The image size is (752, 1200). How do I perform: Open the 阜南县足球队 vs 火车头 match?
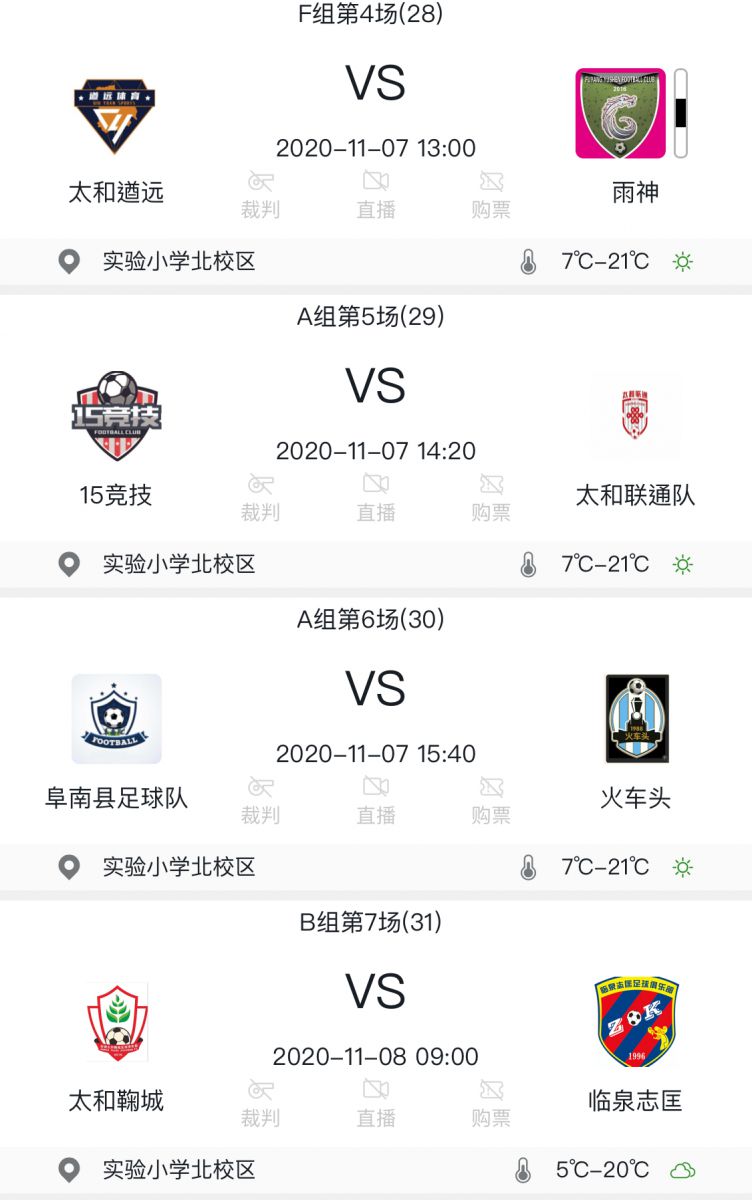pos(376,689)
